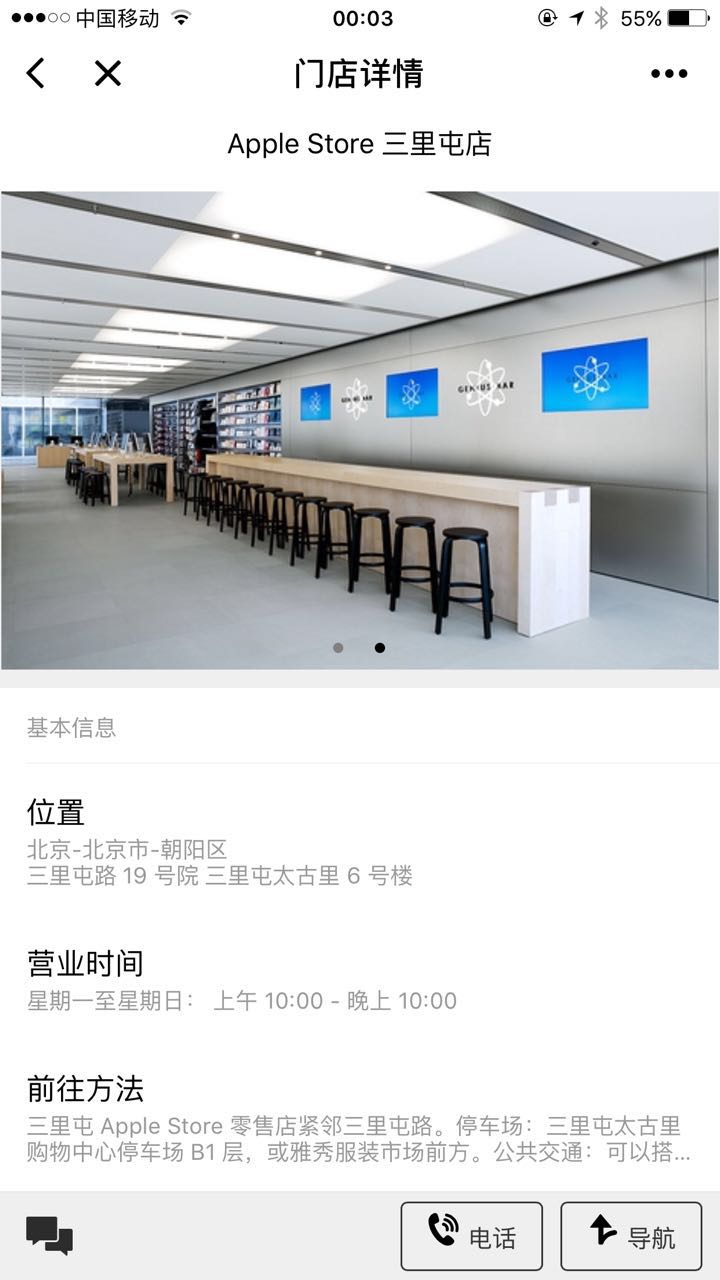This screenshot has width=720, height=1280.
Task: Close the store details page
Action: click(107, 73)
